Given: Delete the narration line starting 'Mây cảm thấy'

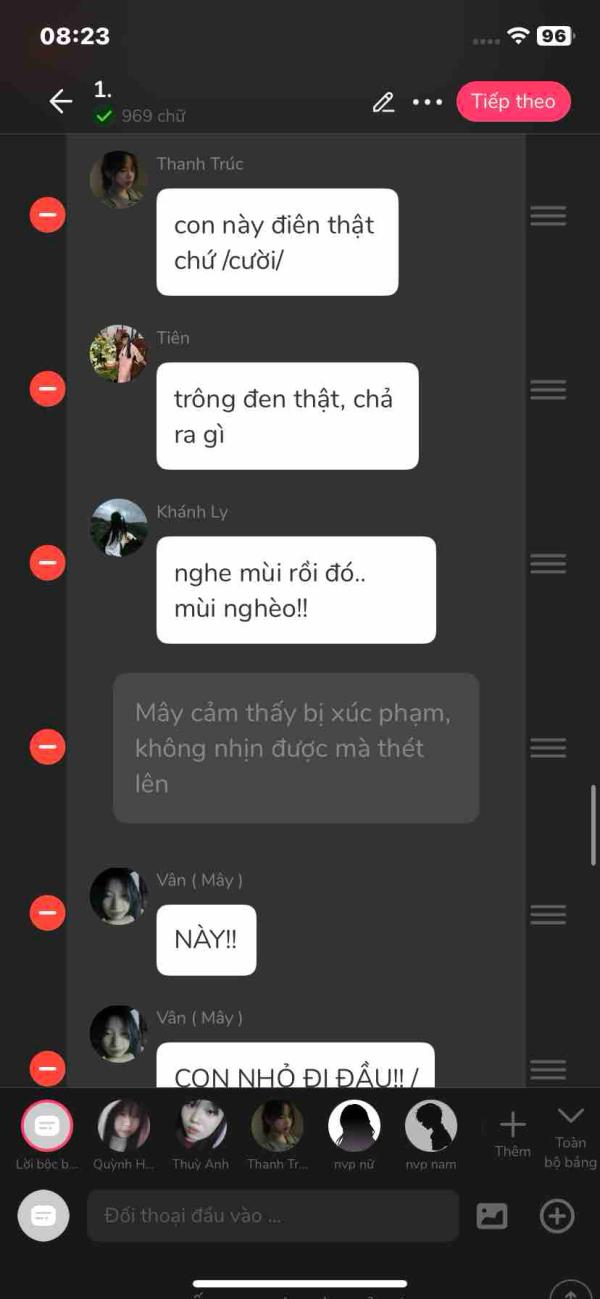Looking at the screenshot, I should pyautogui.click(x=47, y=747).
